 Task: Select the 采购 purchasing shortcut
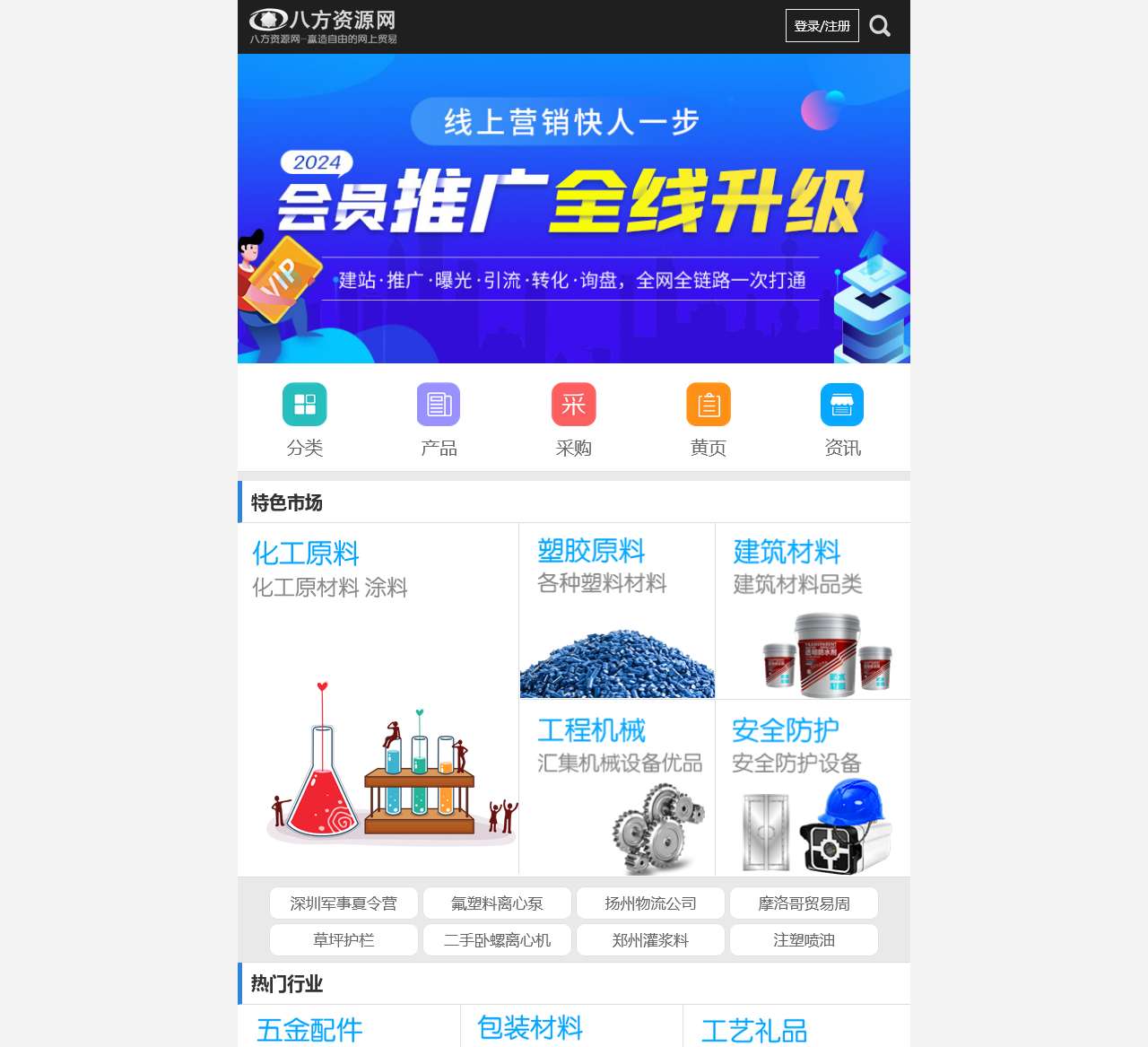[574, 420]
